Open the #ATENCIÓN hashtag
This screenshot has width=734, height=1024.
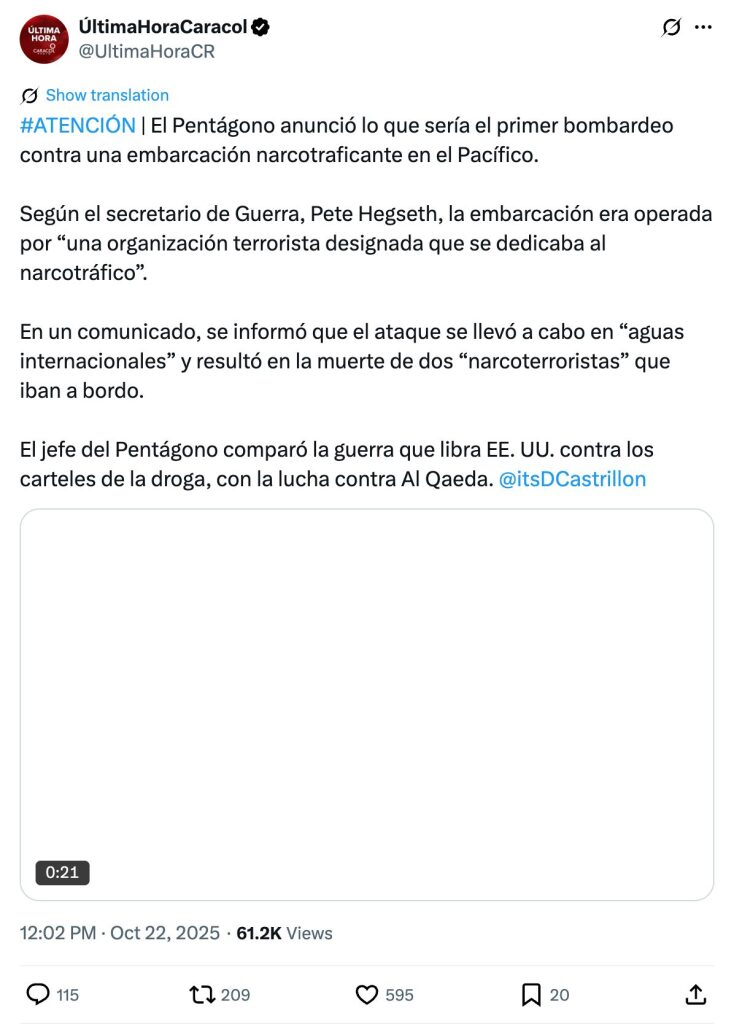pos(77,125)
